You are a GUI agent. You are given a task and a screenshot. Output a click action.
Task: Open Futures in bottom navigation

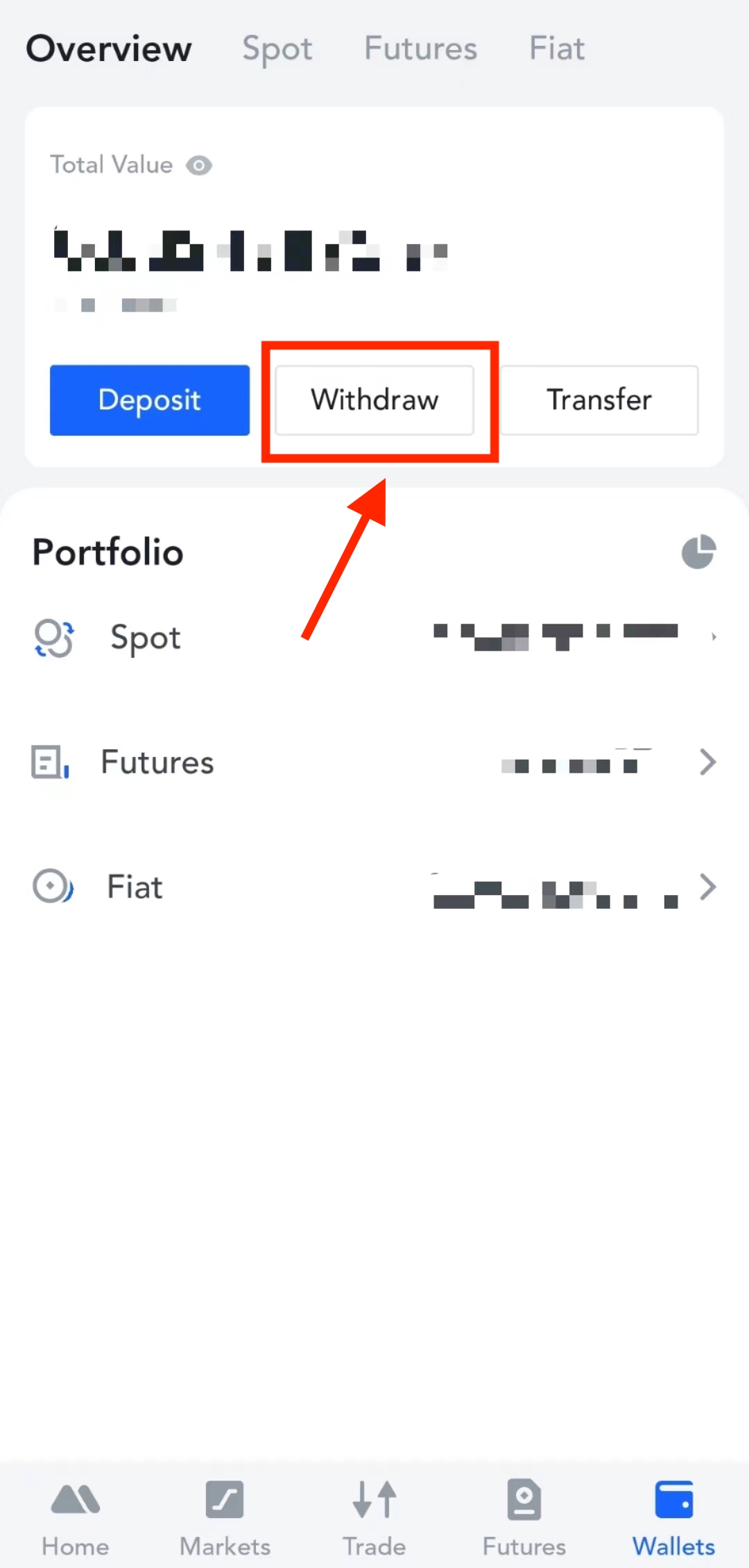coord(524,1518)
